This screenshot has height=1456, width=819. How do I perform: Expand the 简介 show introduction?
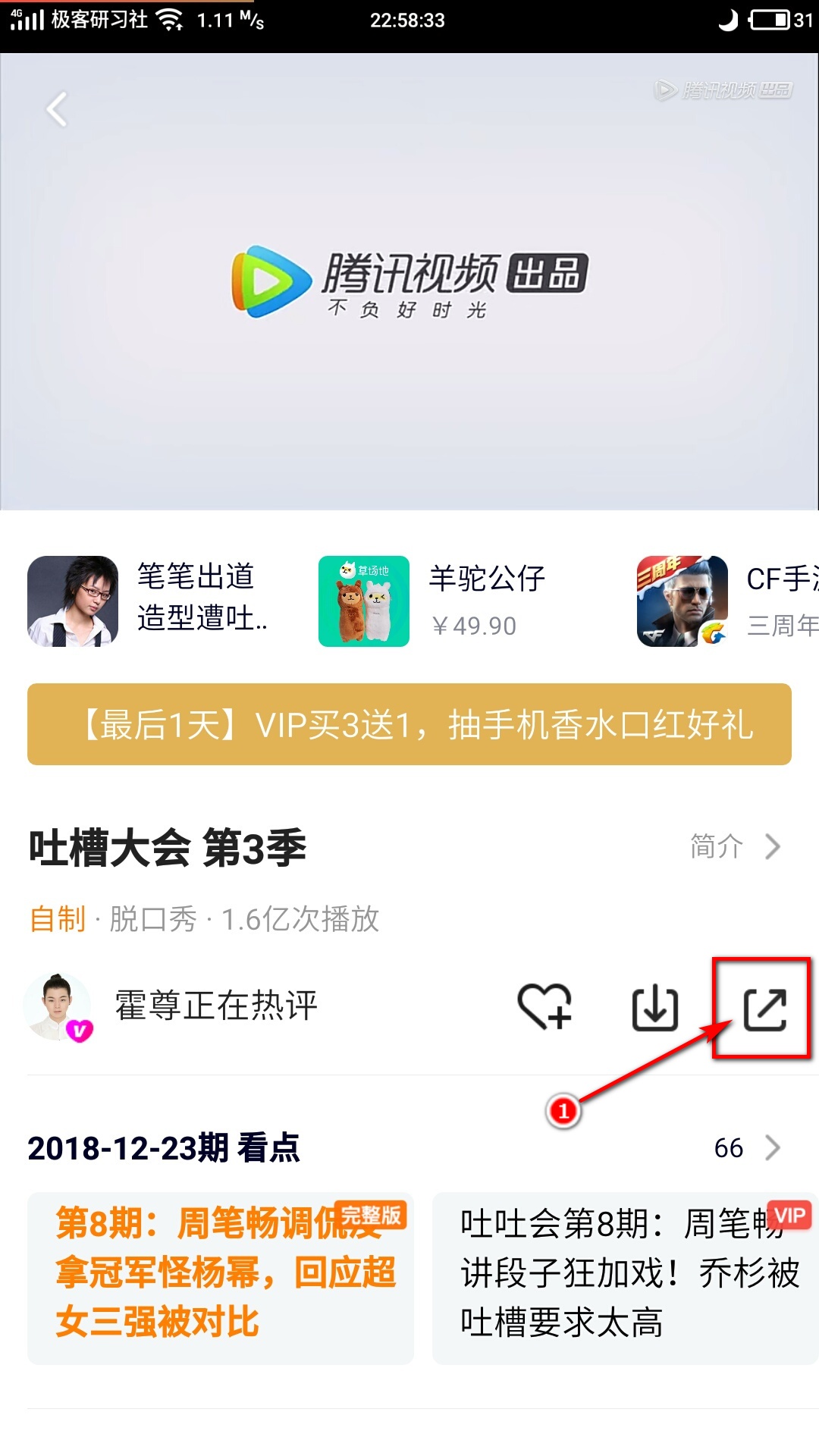(x=734, y=846)
